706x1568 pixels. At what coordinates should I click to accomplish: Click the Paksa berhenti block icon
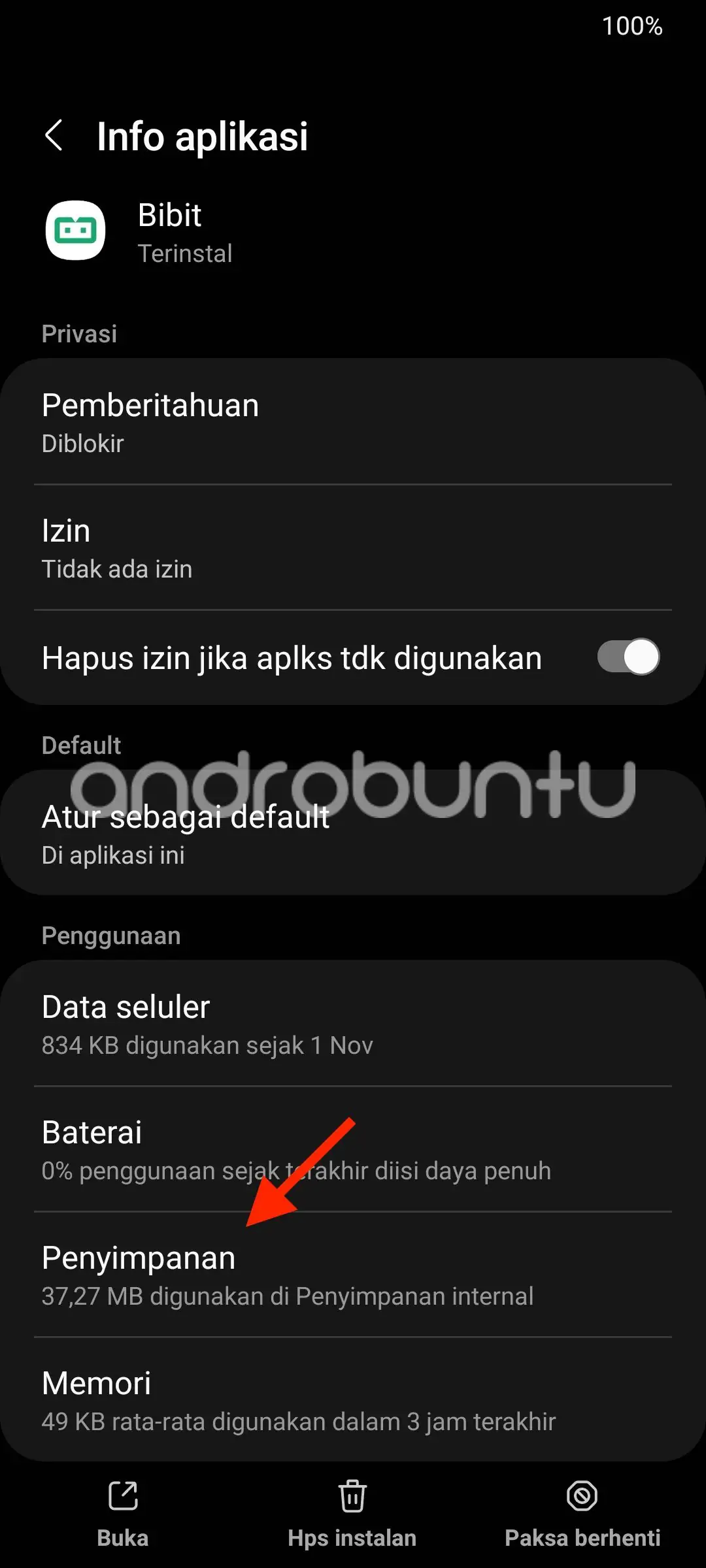pos(582,1494)
